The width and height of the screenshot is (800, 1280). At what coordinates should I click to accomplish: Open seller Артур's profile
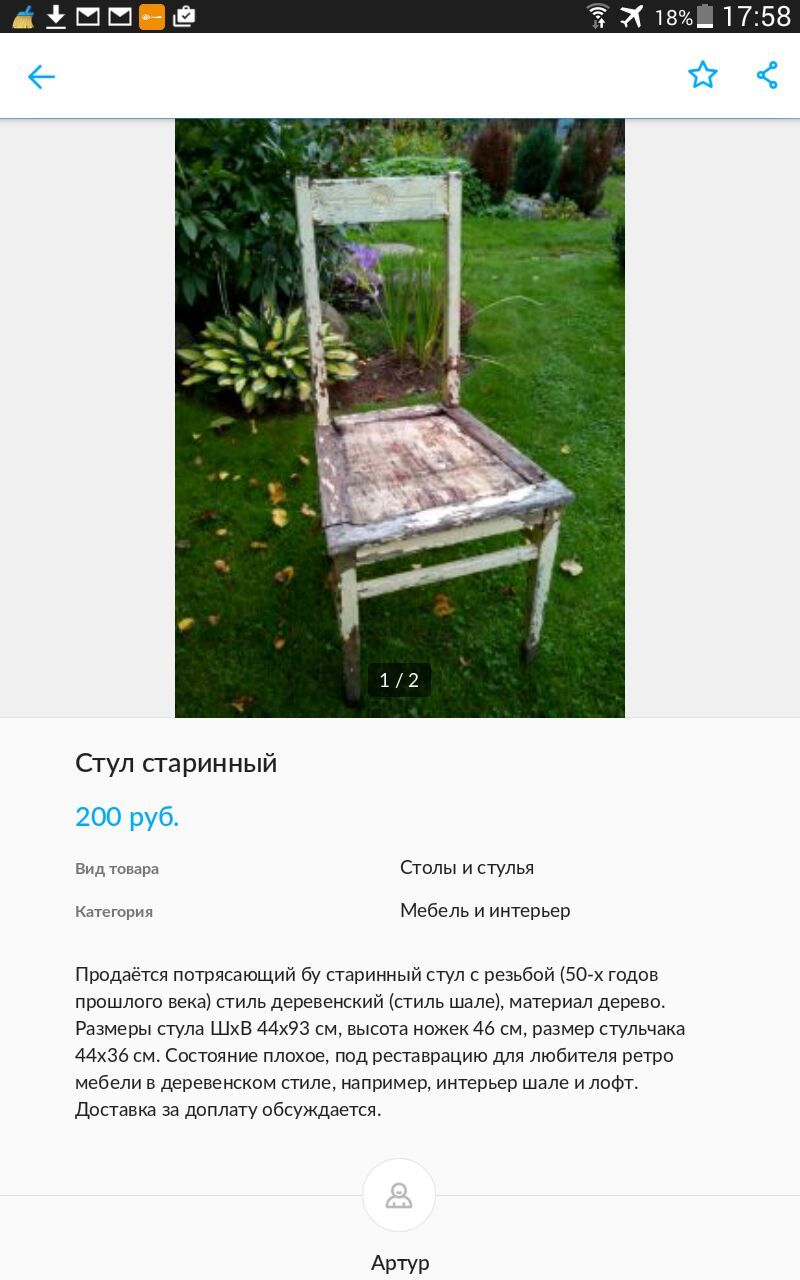[399, 1196]
